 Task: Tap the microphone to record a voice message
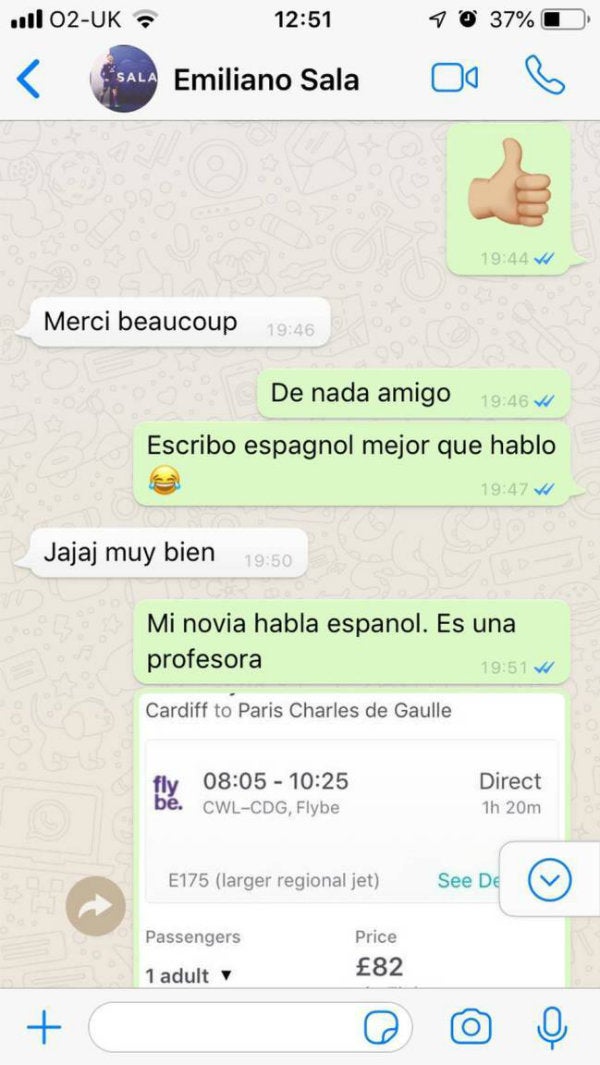(x=551, y=1027)
